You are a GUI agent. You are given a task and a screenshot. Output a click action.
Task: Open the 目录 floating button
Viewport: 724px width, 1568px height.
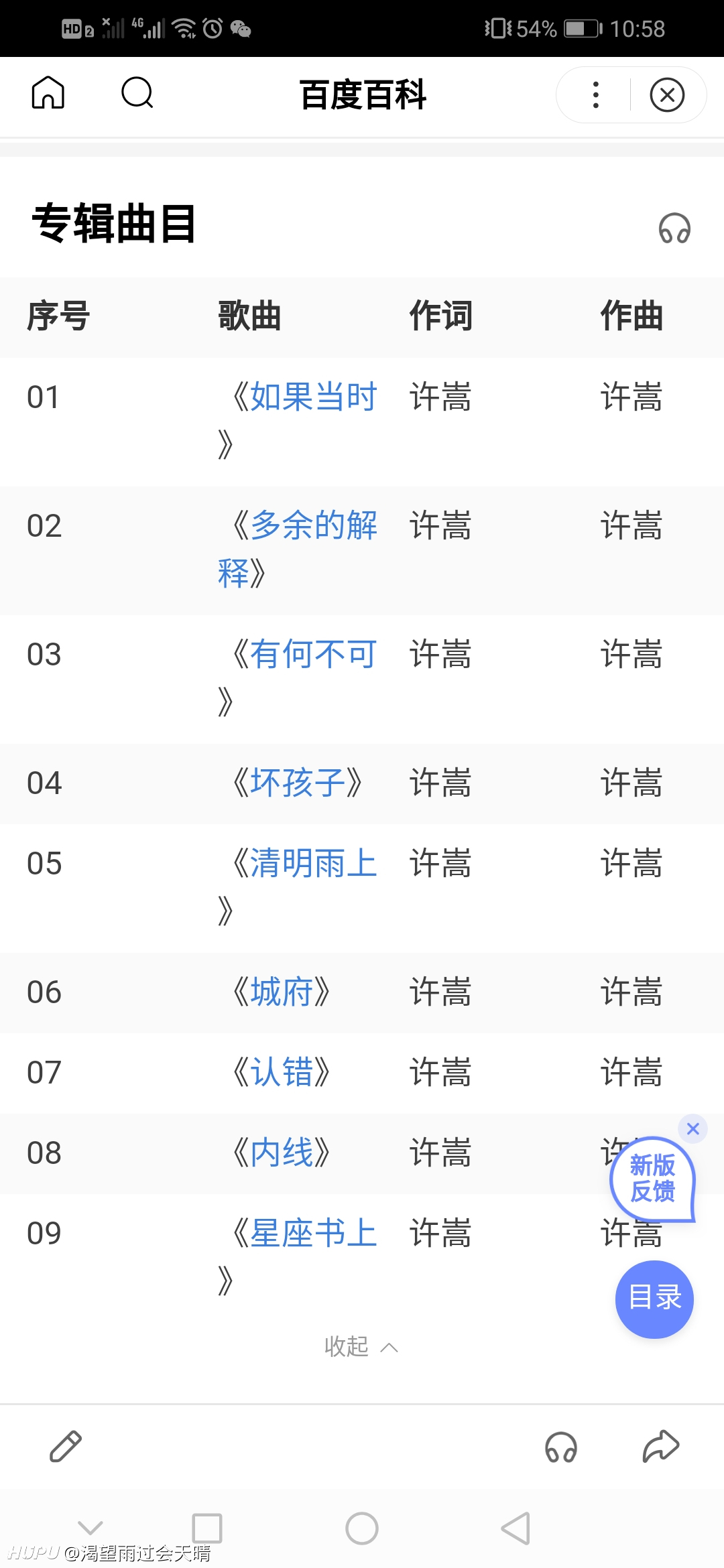pos(654,1299)
